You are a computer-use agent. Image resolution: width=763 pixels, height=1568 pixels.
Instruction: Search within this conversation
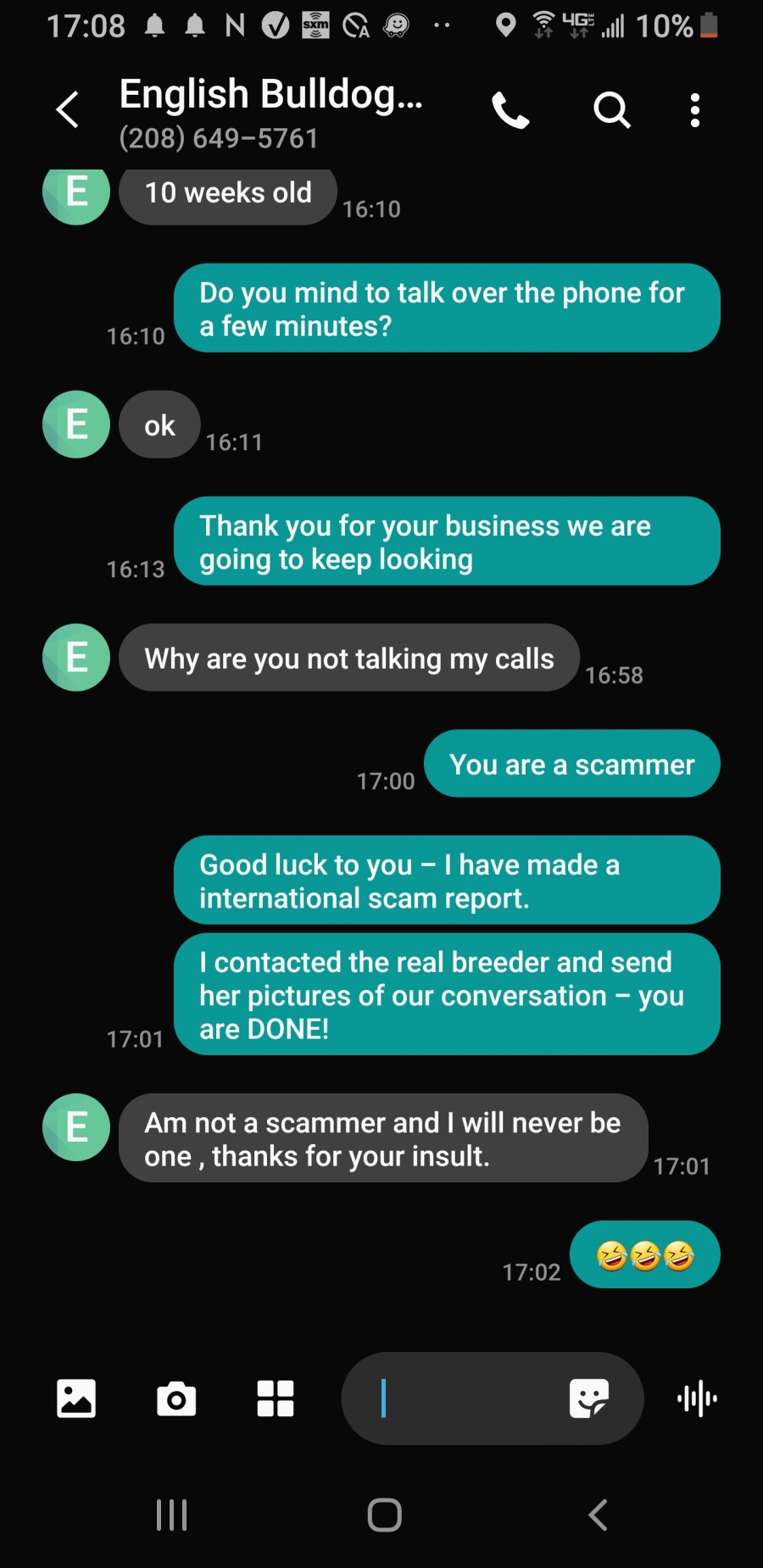611,110
